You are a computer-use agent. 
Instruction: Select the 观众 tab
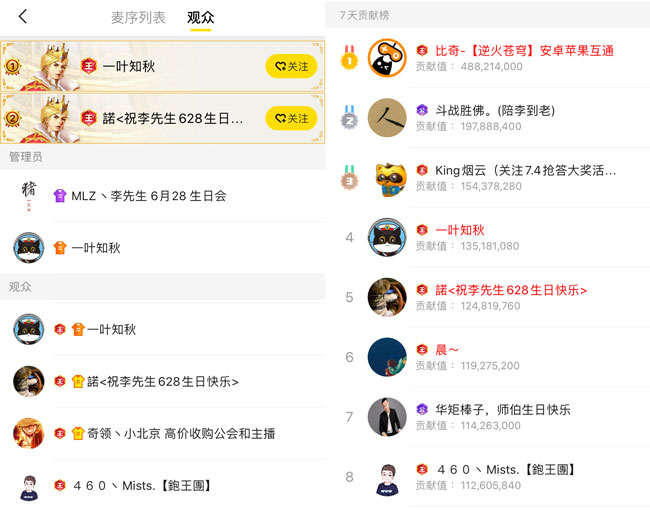point(201,18)
